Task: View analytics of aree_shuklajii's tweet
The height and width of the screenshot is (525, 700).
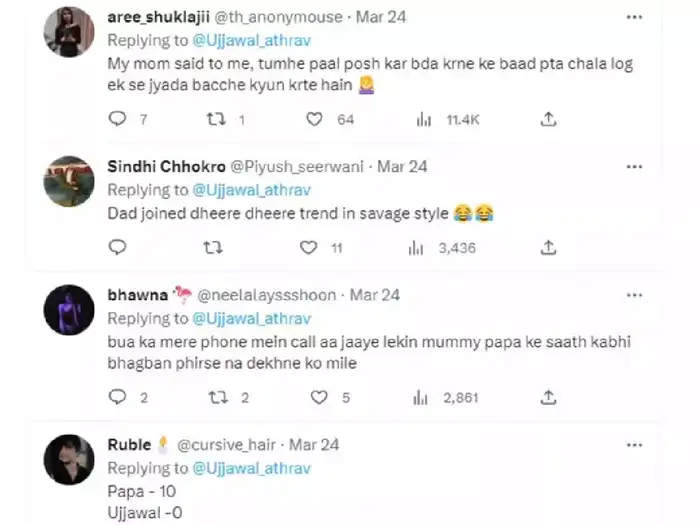Action: click(x=424, y=120)
